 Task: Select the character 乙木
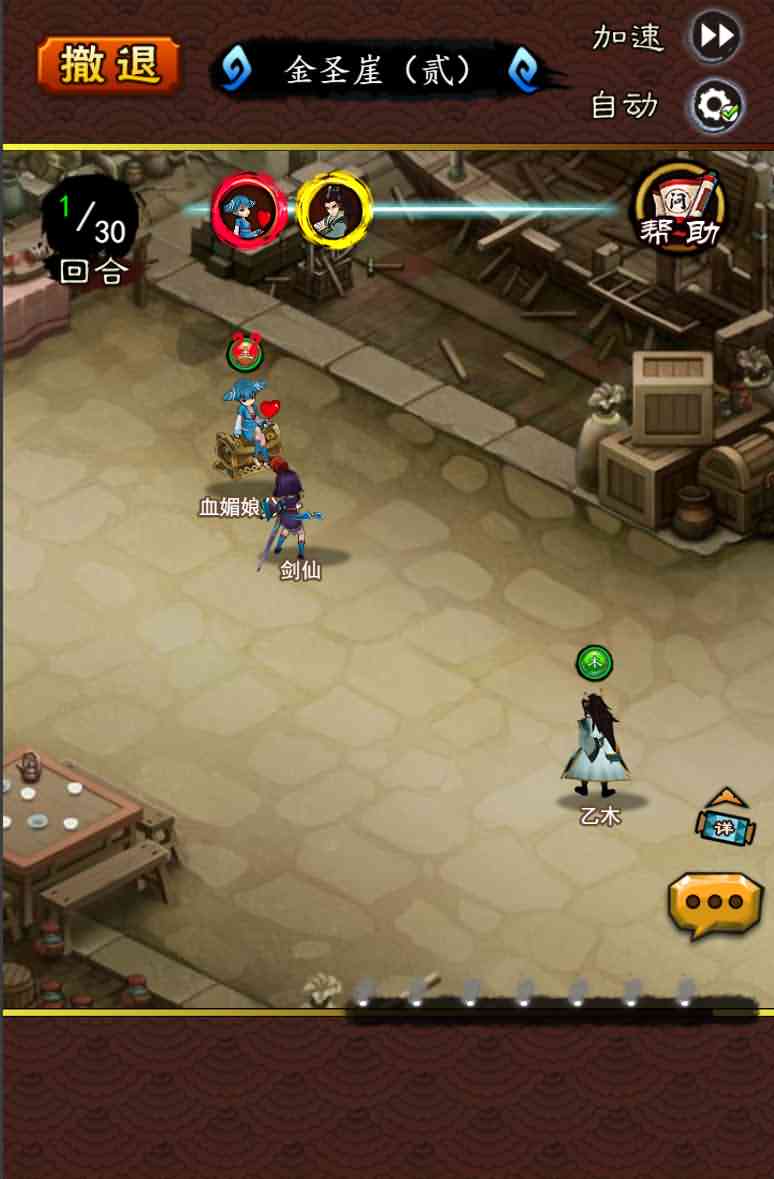[x=597, y=745]
